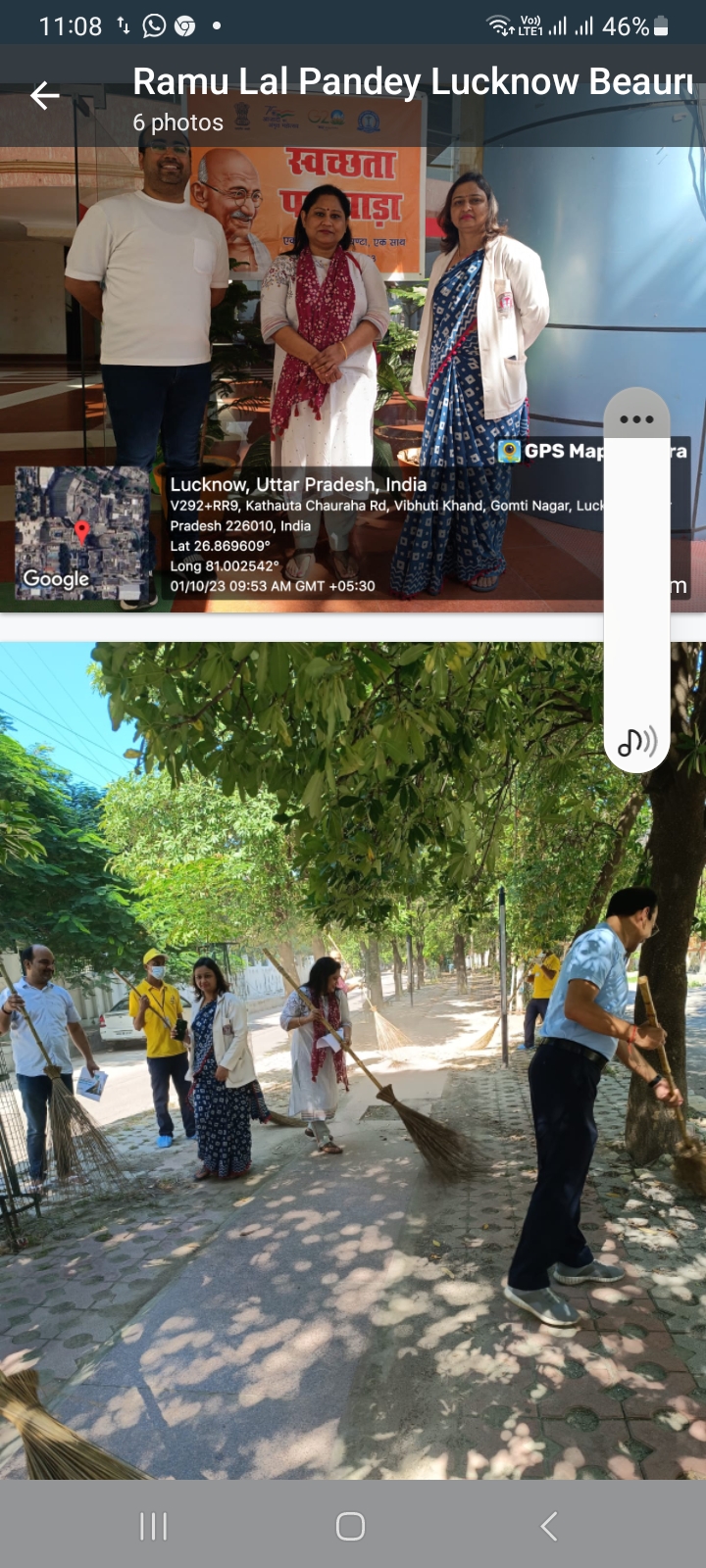
Task: Open recent apps from the navigation bar
Action: click(153, 1526)
